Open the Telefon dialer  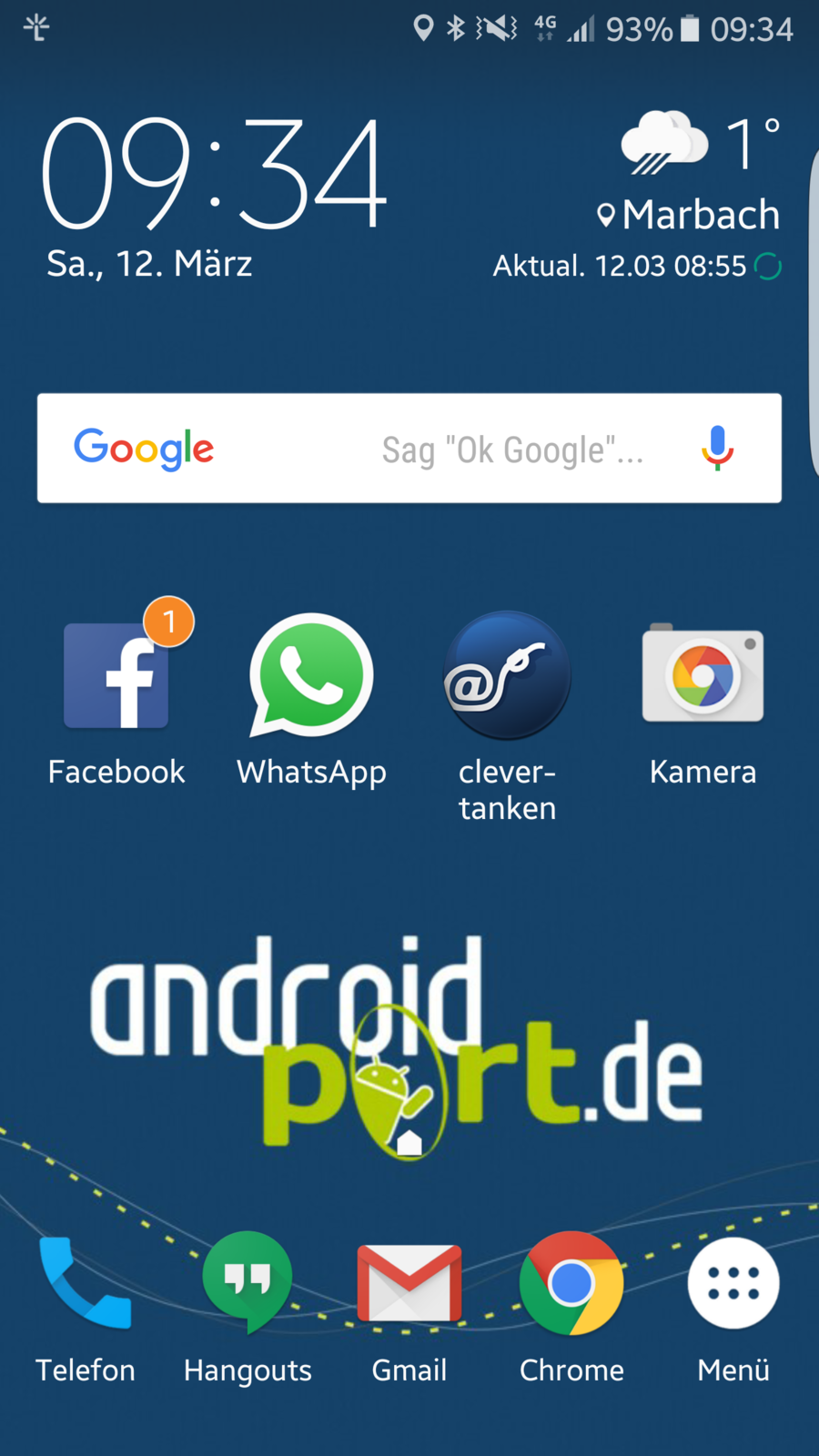click(86, 1283)
